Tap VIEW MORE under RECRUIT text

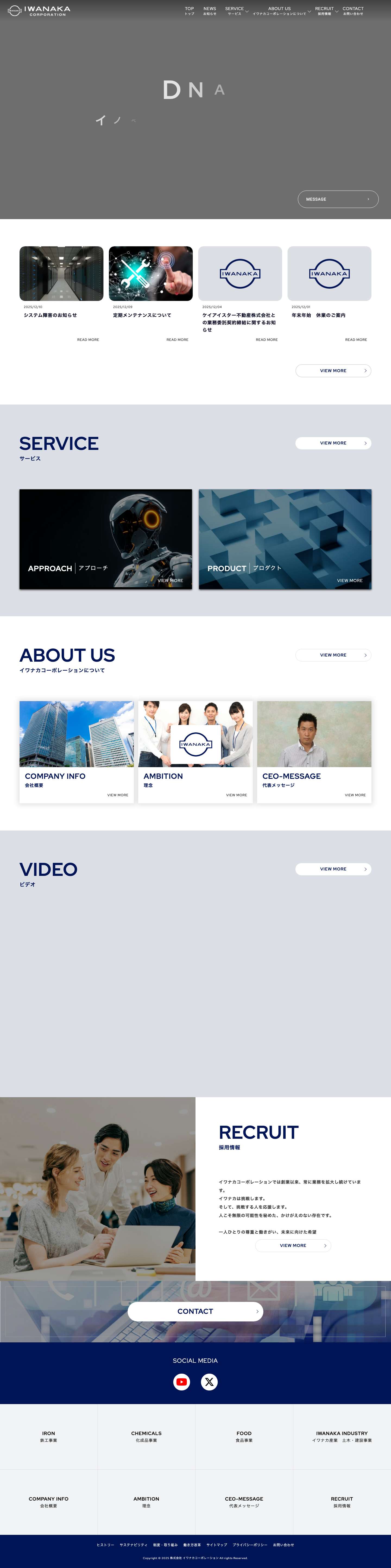click(292, 1245)
